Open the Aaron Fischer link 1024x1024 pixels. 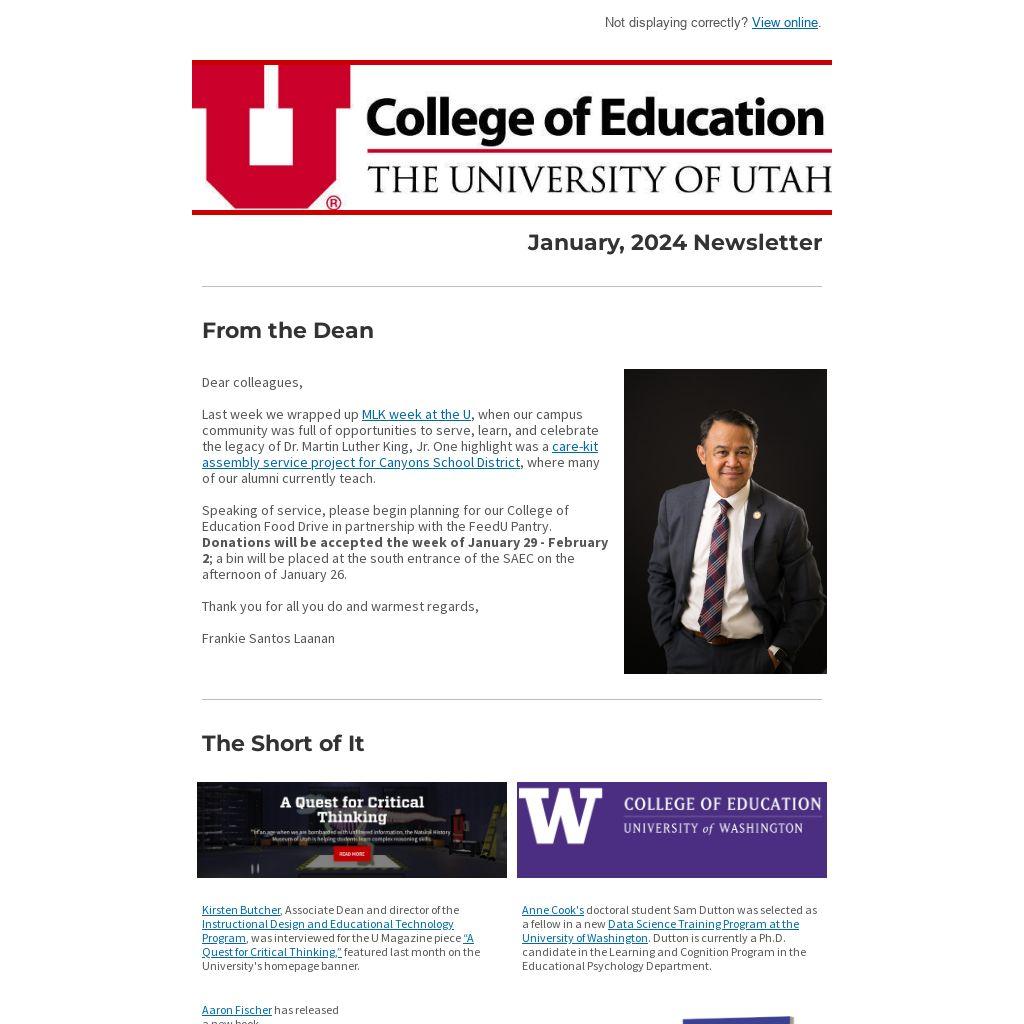tap(237, 1010)
